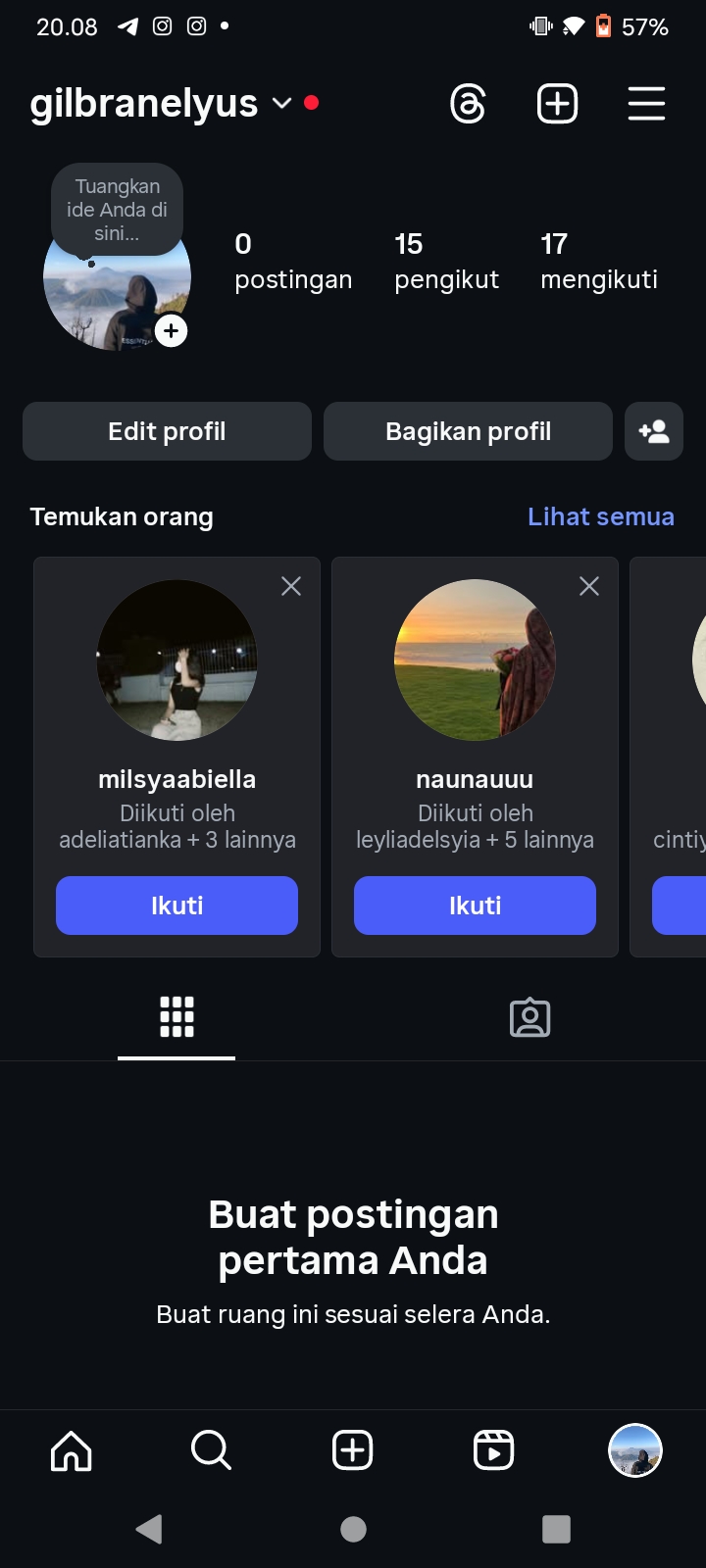Open the note bubble Tuangkan ide Anda
706x1568 pixels.
coord(117,210)
